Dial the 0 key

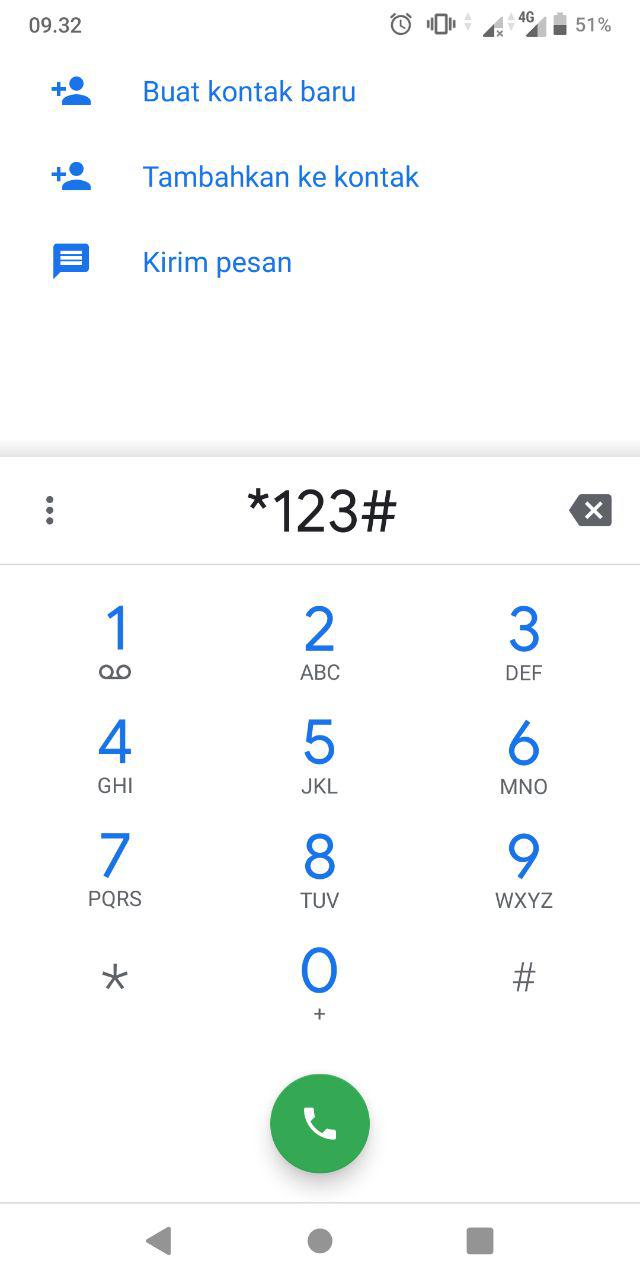pyautogui.click(x=320, y=982)
